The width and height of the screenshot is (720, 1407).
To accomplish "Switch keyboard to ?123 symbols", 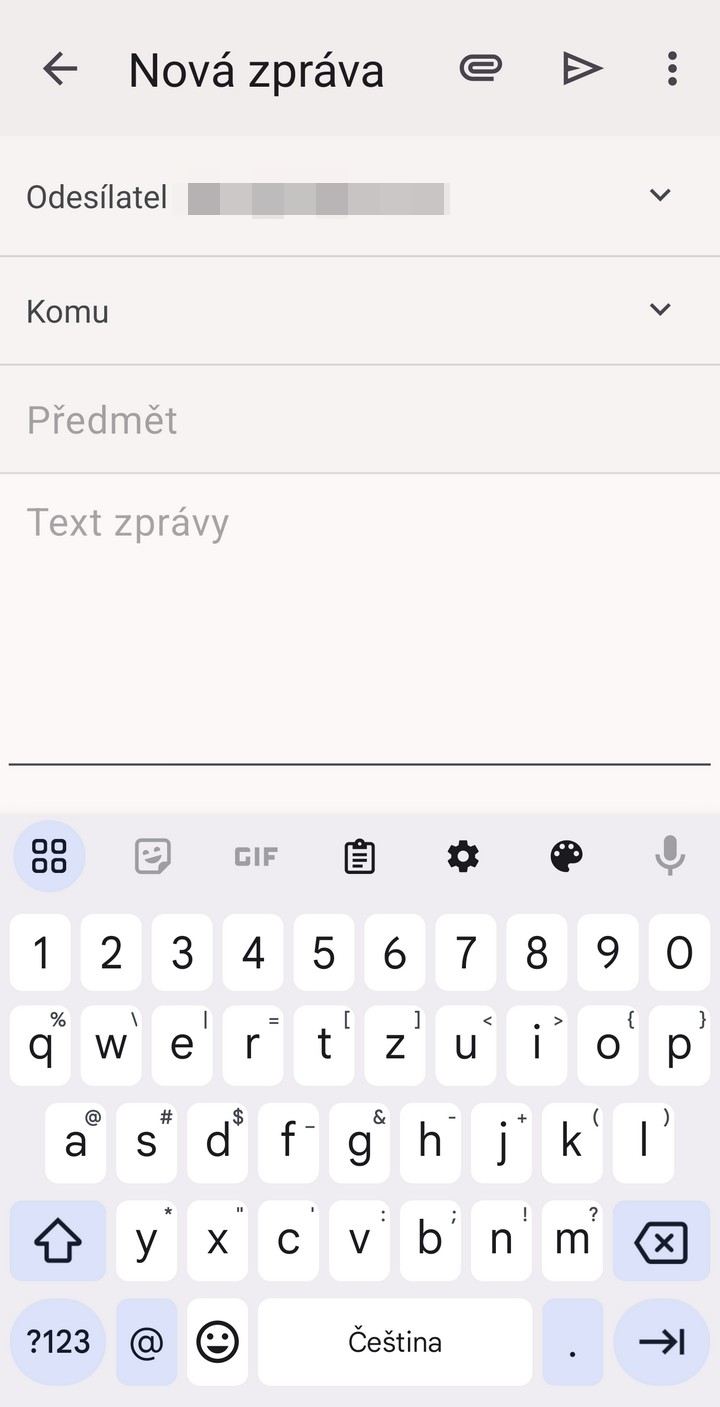I will pos(58,1342).
